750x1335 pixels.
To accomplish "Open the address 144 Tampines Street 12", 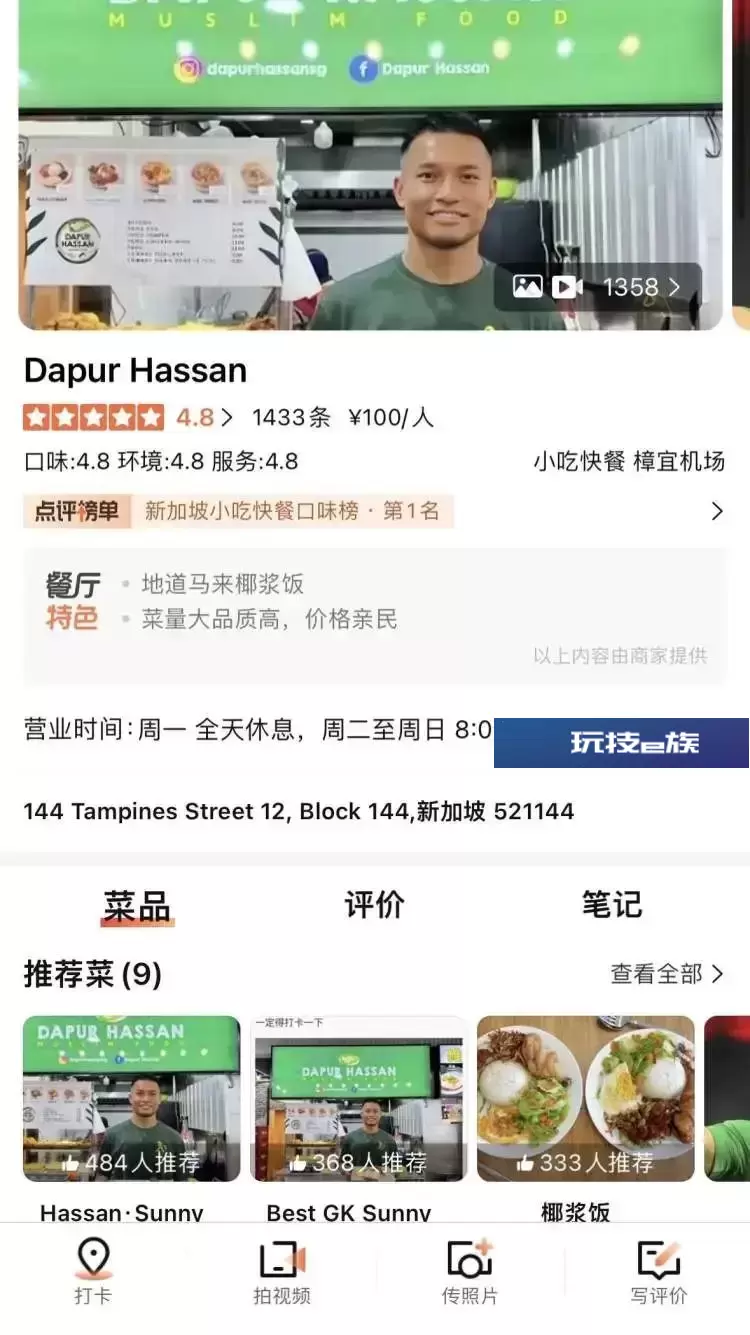I will pos(299,811).
